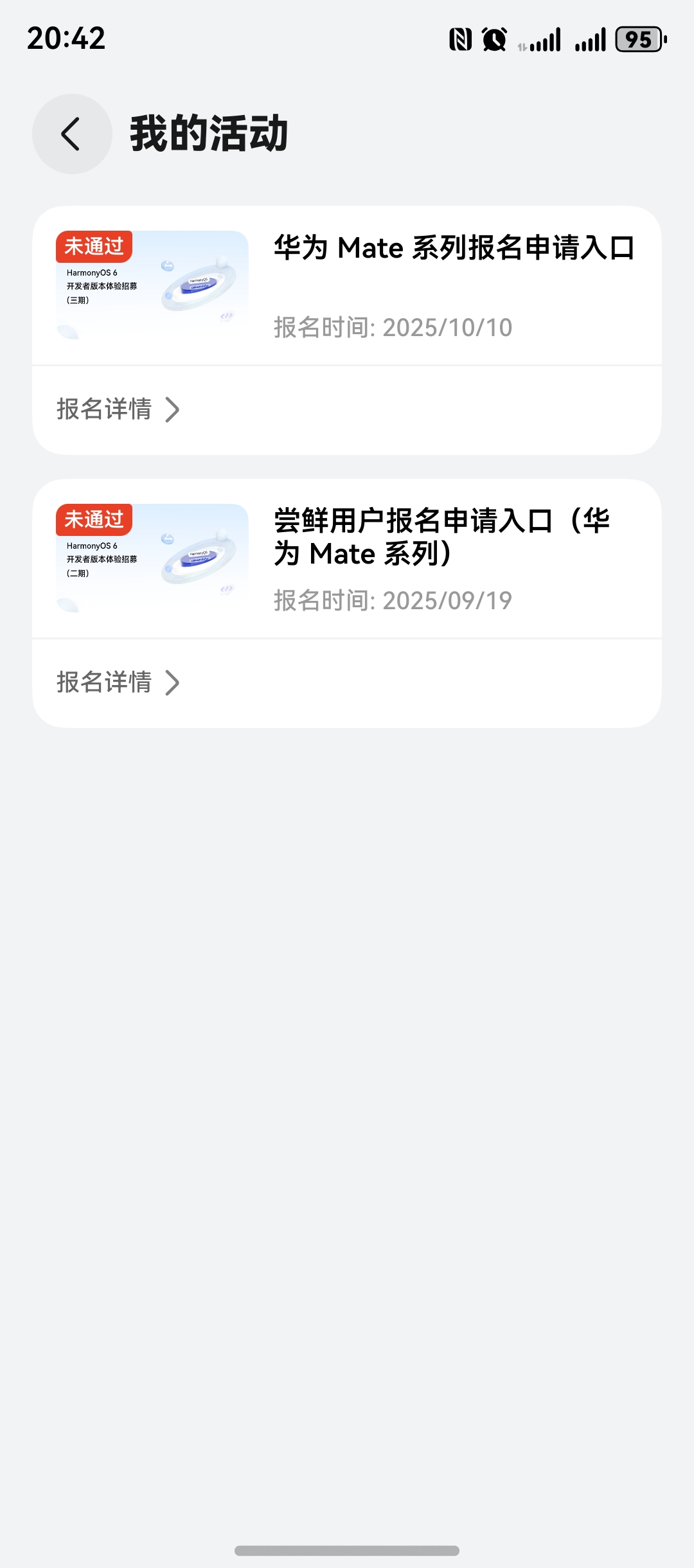
Task: View 报名详情 for the 2025/10/10 signup
Action: [x=118, y=409]
